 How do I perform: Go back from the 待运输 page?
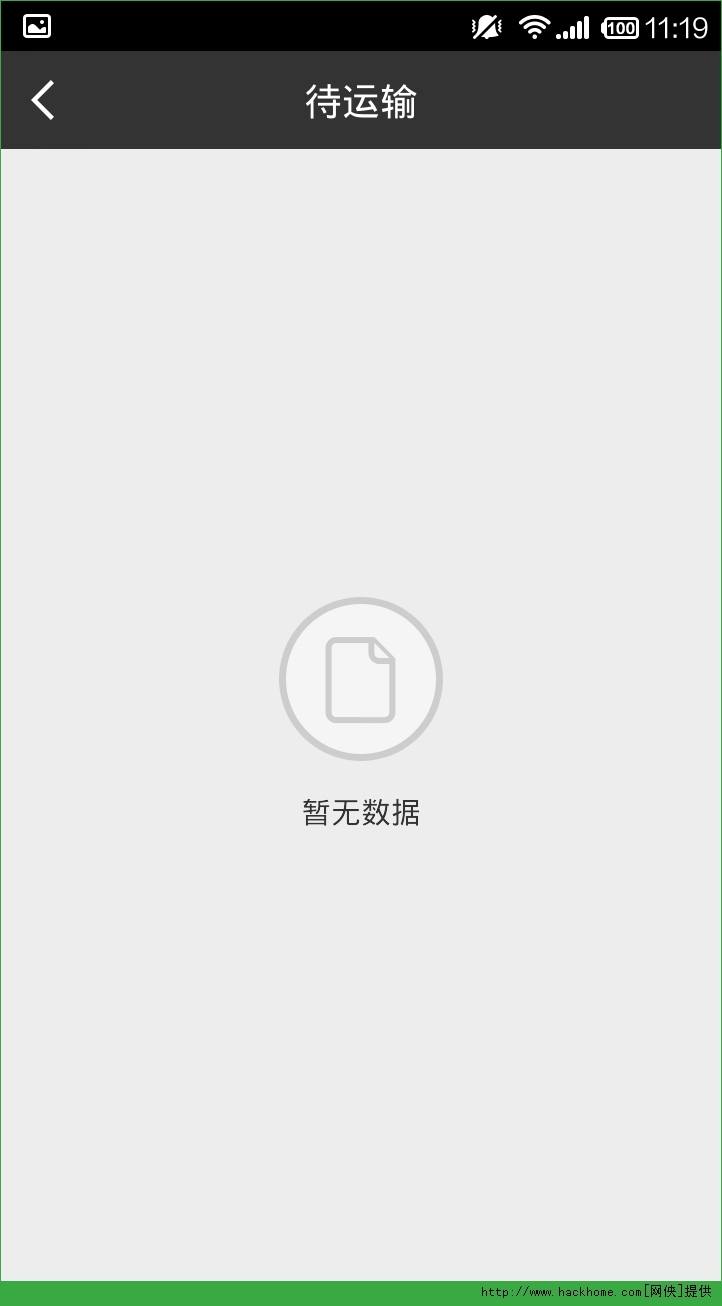tap(43, 100)
